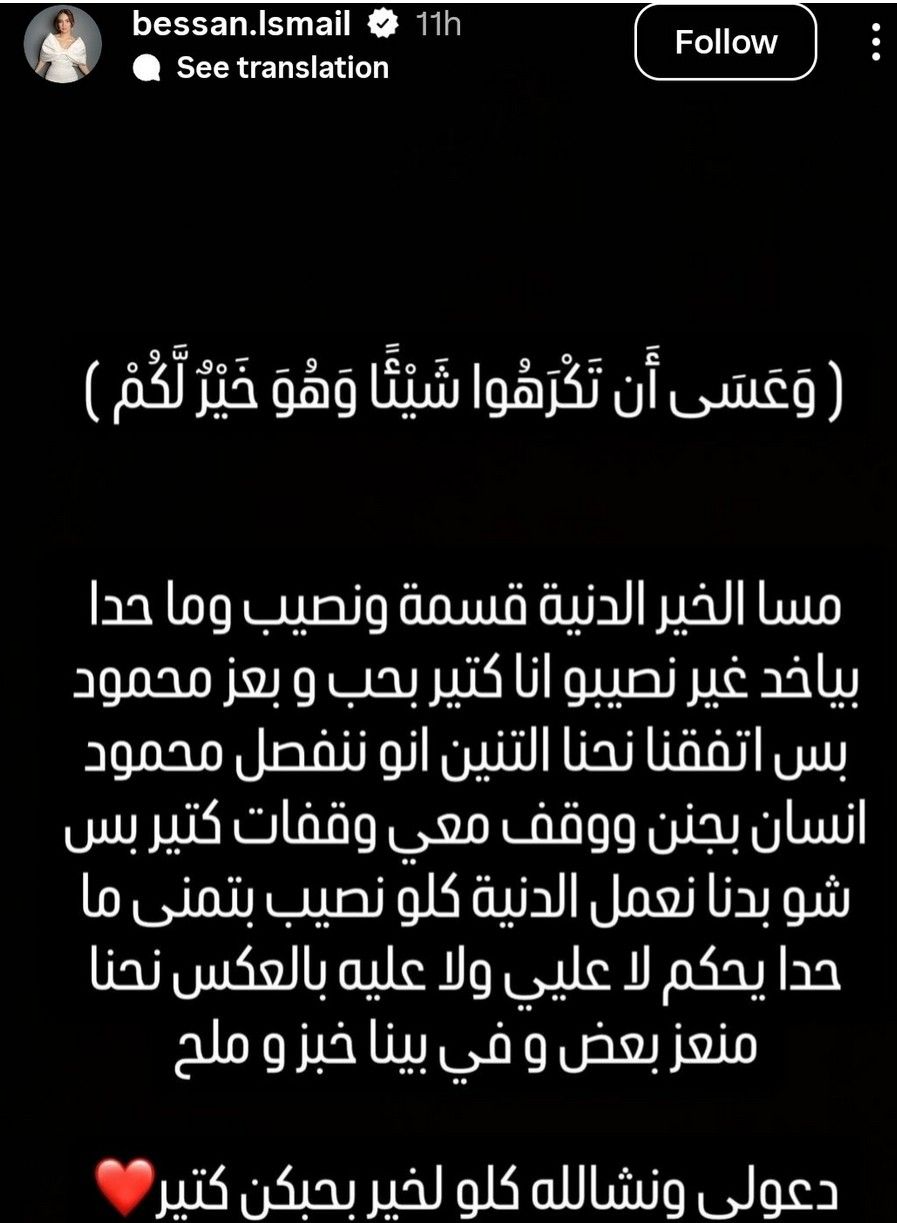Open the three-dot overflow menu
The width and height of the screenshot is (897, 1223).
pyautogui.click(x=876, y=43)
